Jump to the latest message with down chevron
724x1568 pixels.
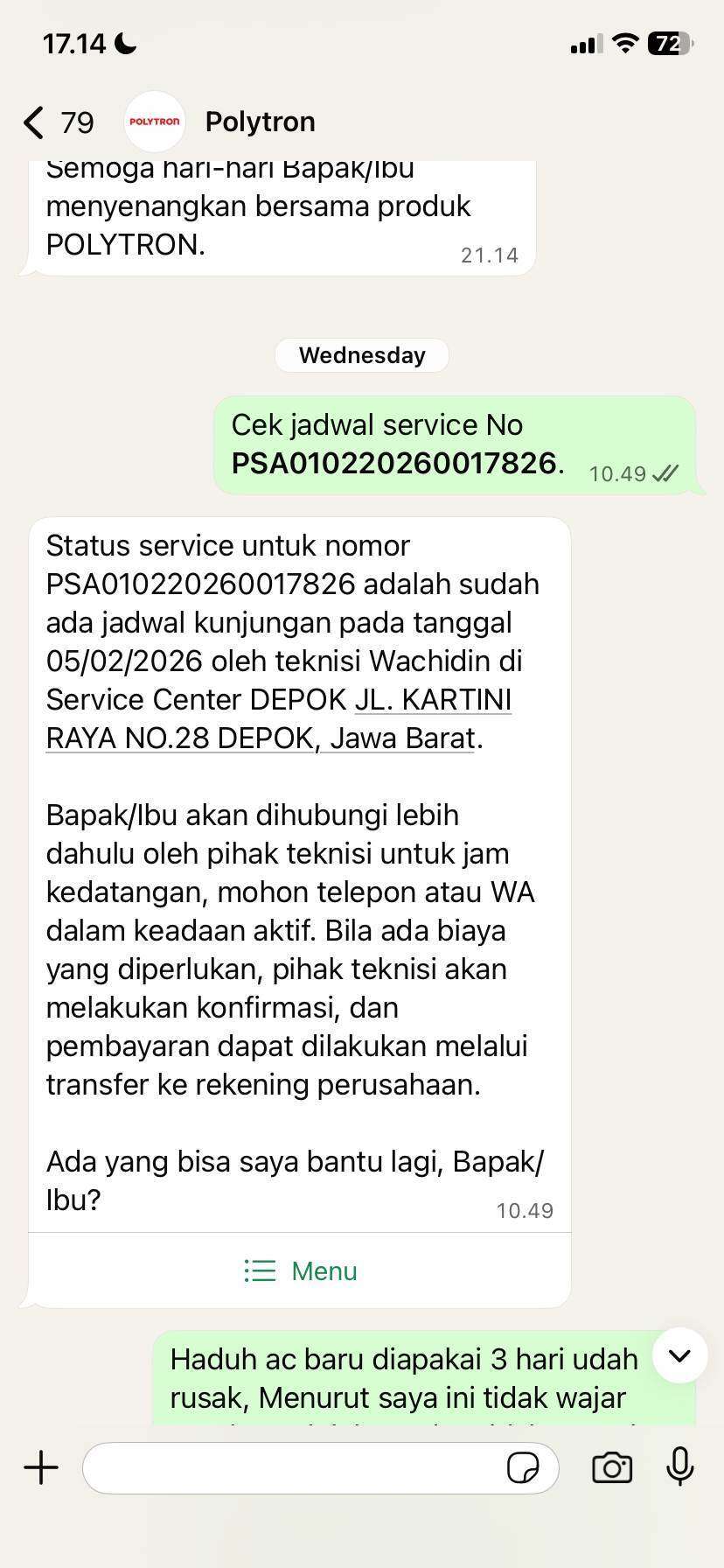(679, 1355)
